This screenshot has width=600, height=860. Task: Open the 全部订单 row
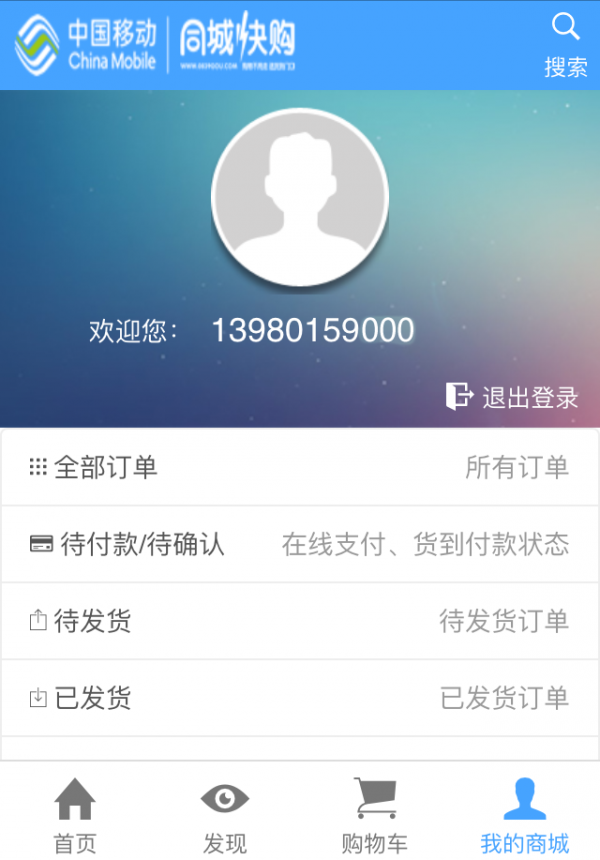coord(300,467)
